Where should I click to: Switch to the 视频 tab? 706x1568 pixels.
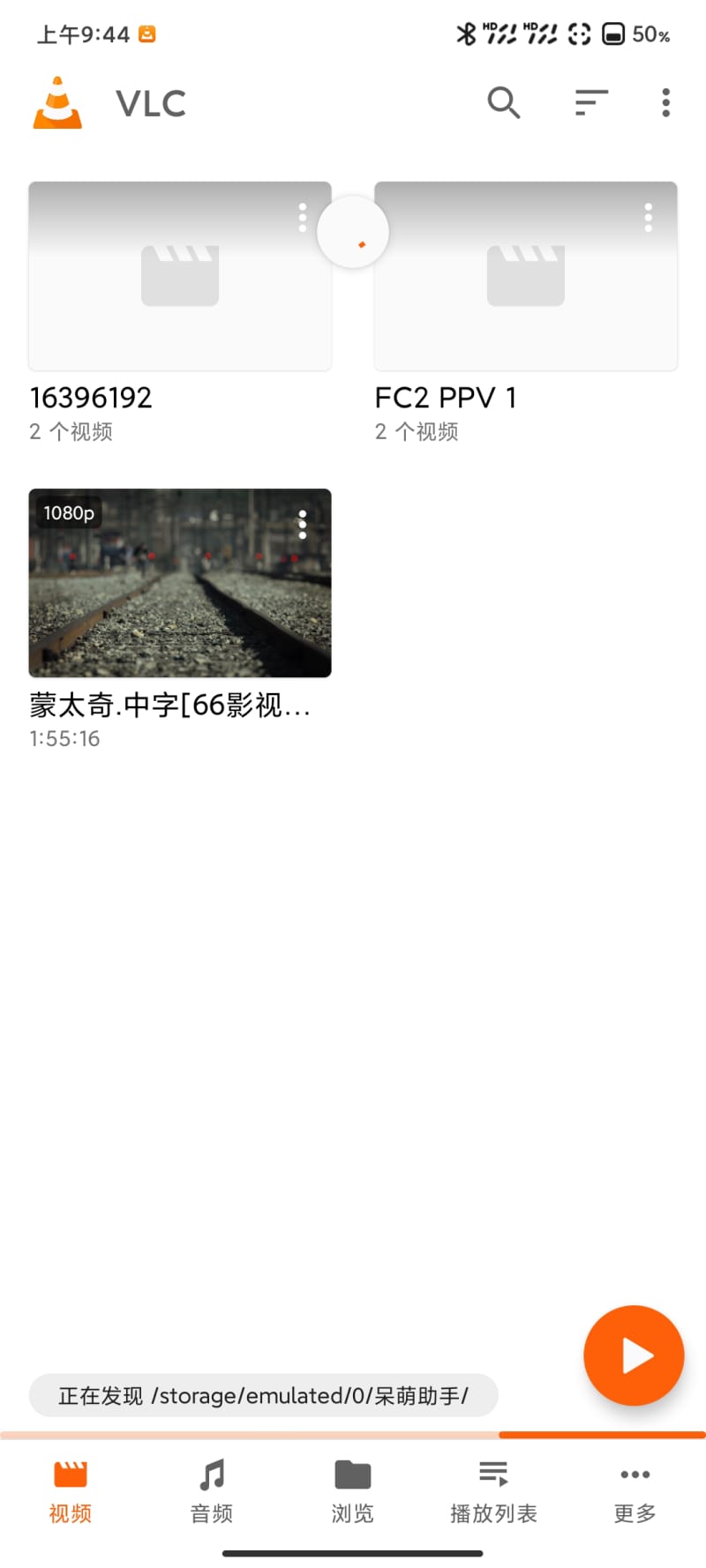(x=71, y=1491)
